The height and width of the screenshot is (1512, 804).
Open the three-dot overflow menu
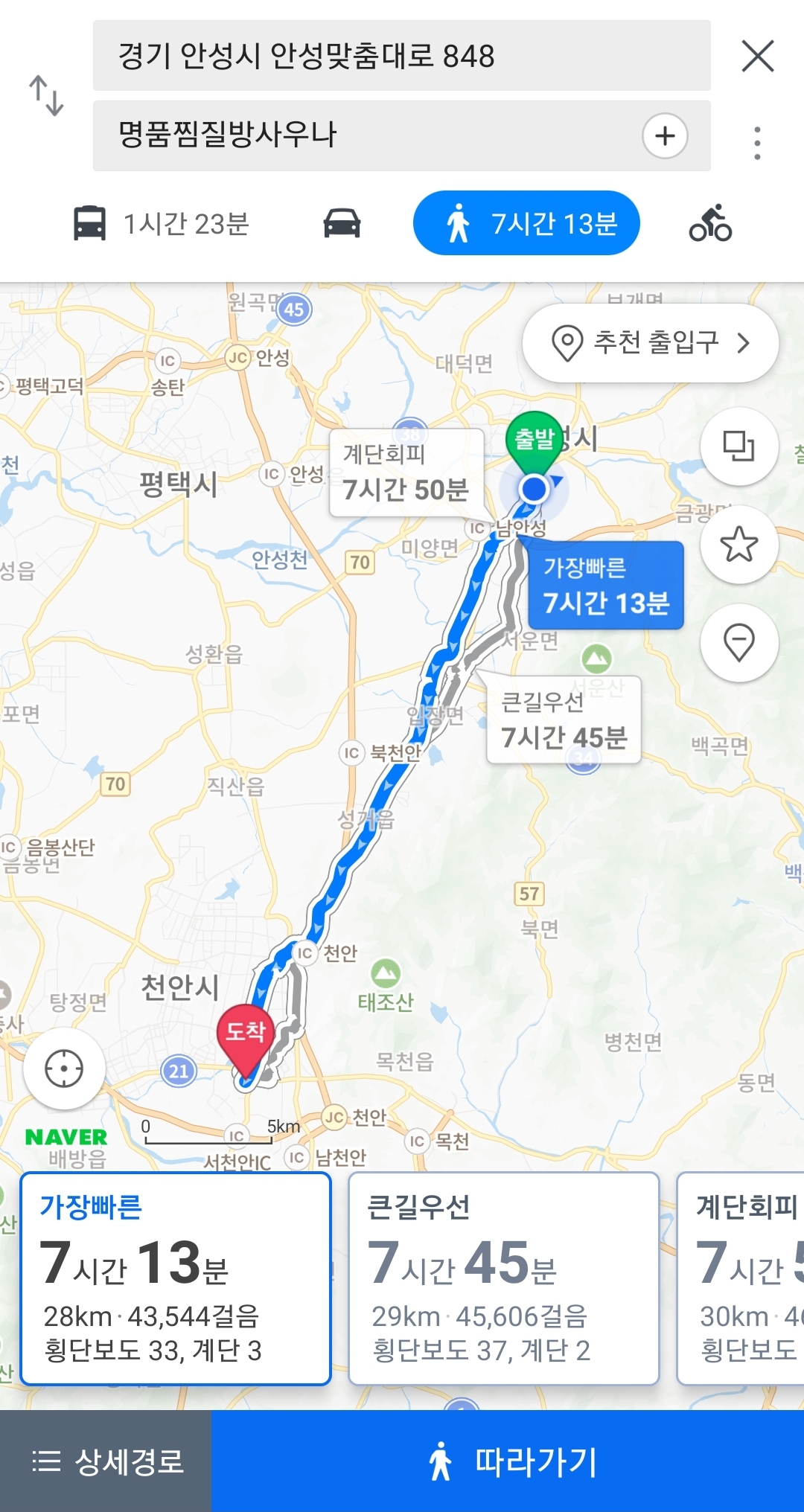coord(757,143)
